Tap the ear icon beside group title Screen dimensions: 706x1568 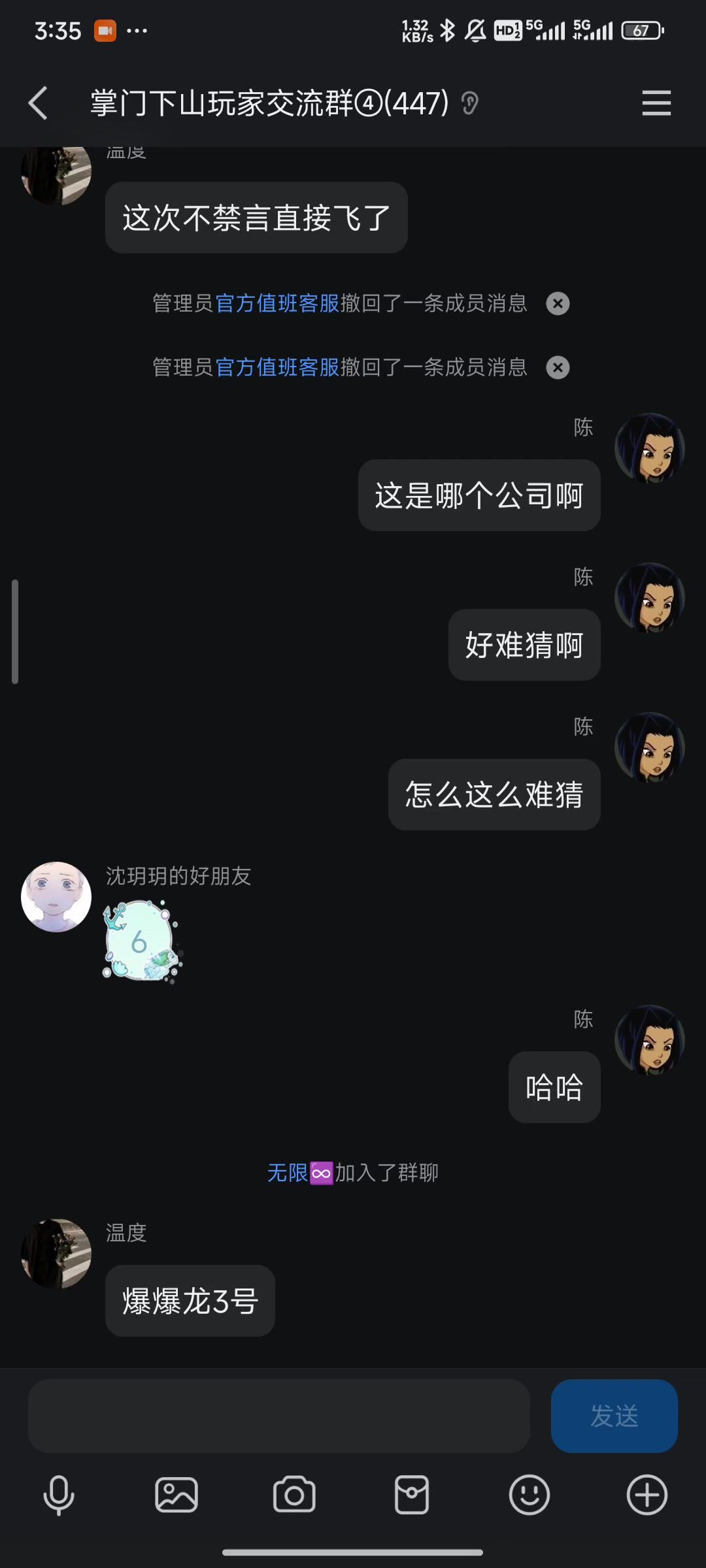click(469, 103)
